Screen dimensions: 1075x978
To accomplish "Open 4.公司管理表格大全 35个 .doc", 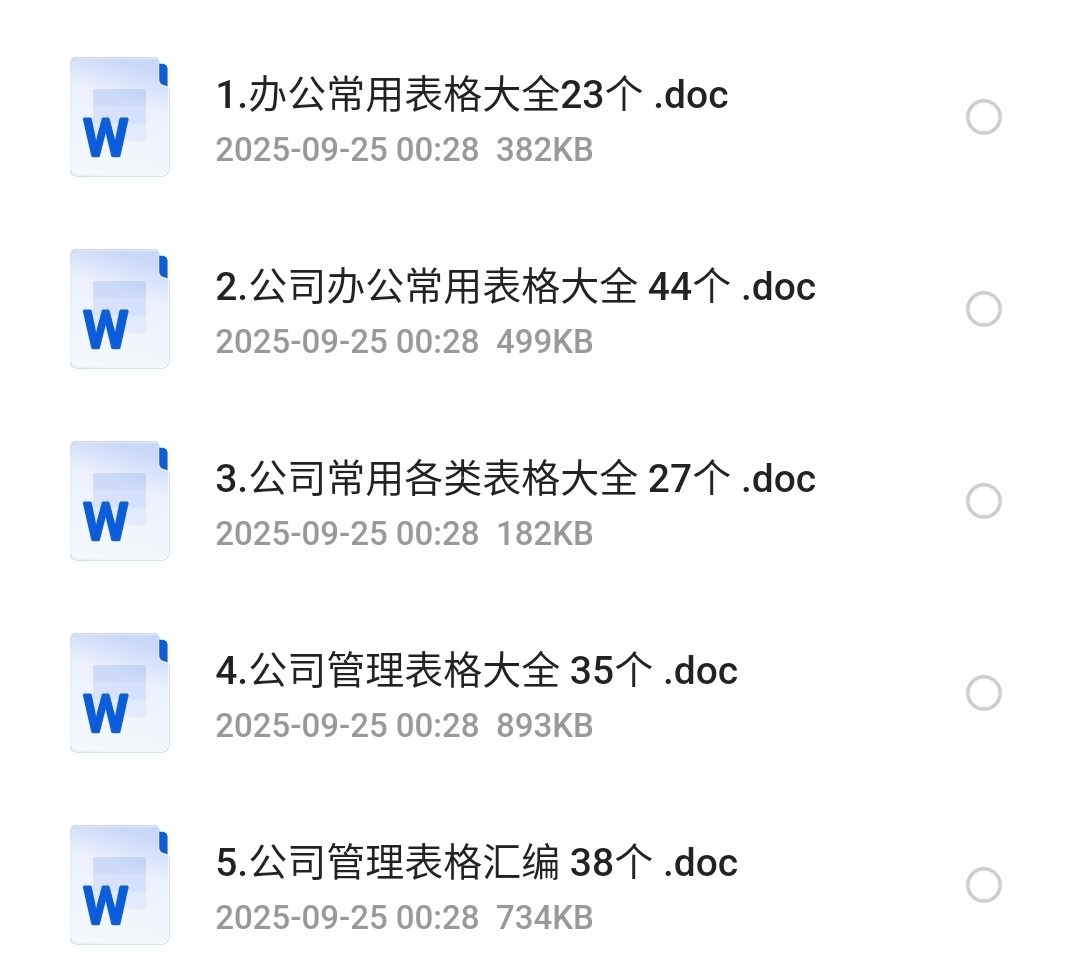I will pyautogui.click(x=476, y=672).
